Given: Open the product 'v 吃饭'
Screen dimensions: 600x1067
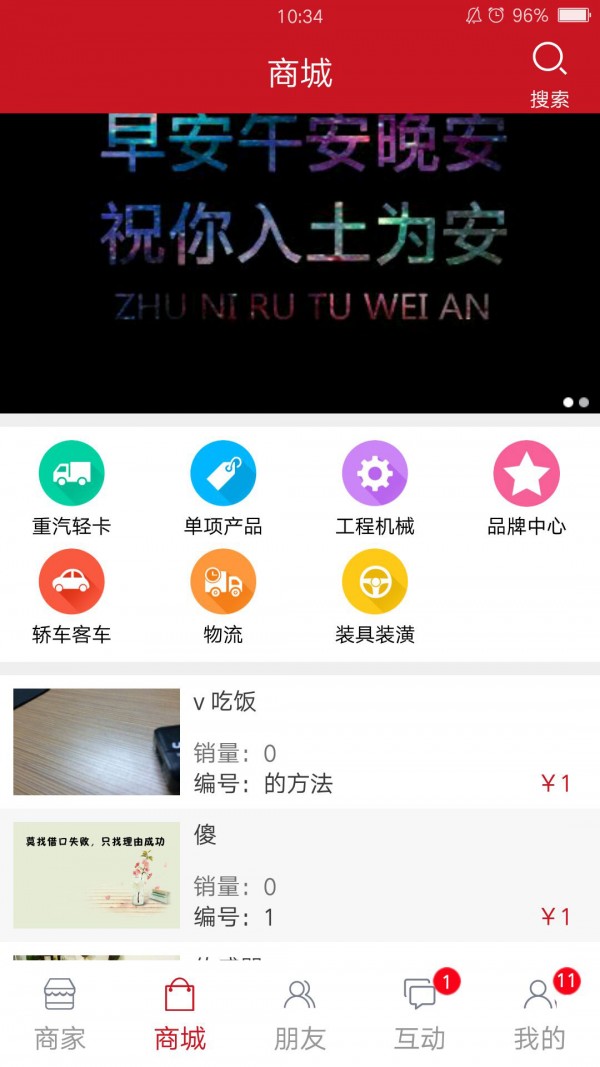Looking at the screenshot, I should (x=300, y=741).
